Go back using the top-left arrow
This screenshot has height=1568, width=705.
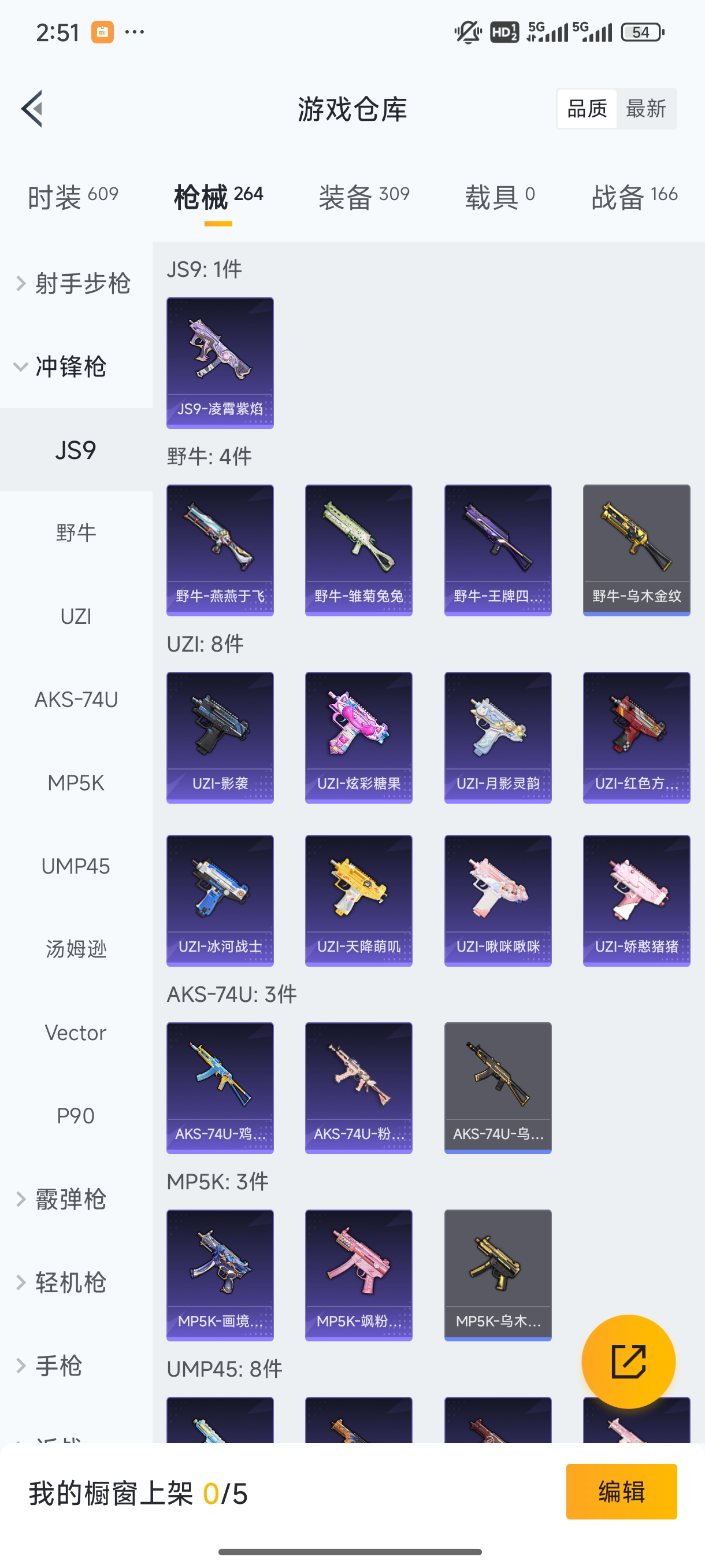(x=32, y=109)
